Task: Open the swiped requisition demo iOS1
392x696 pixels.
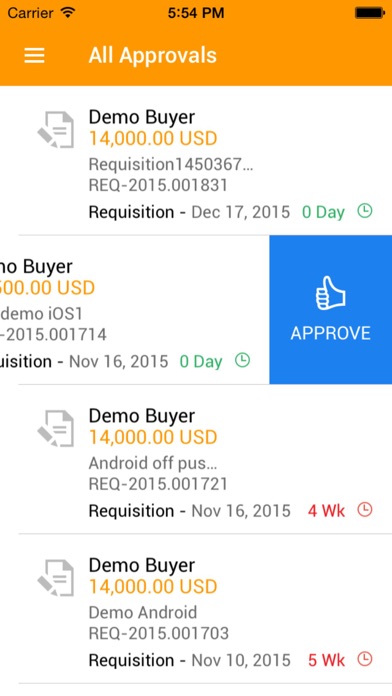Action: [135, 309]
